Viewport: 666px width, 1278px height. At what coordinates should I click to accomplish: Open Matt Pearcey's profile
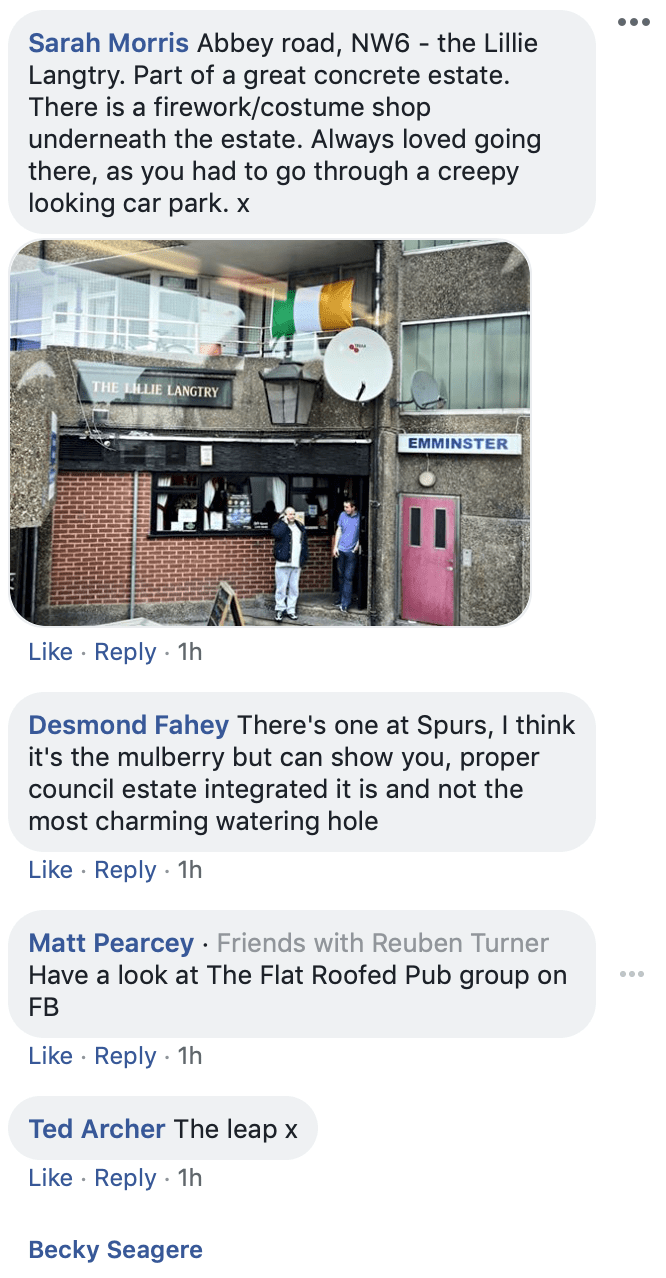(111, 943)
